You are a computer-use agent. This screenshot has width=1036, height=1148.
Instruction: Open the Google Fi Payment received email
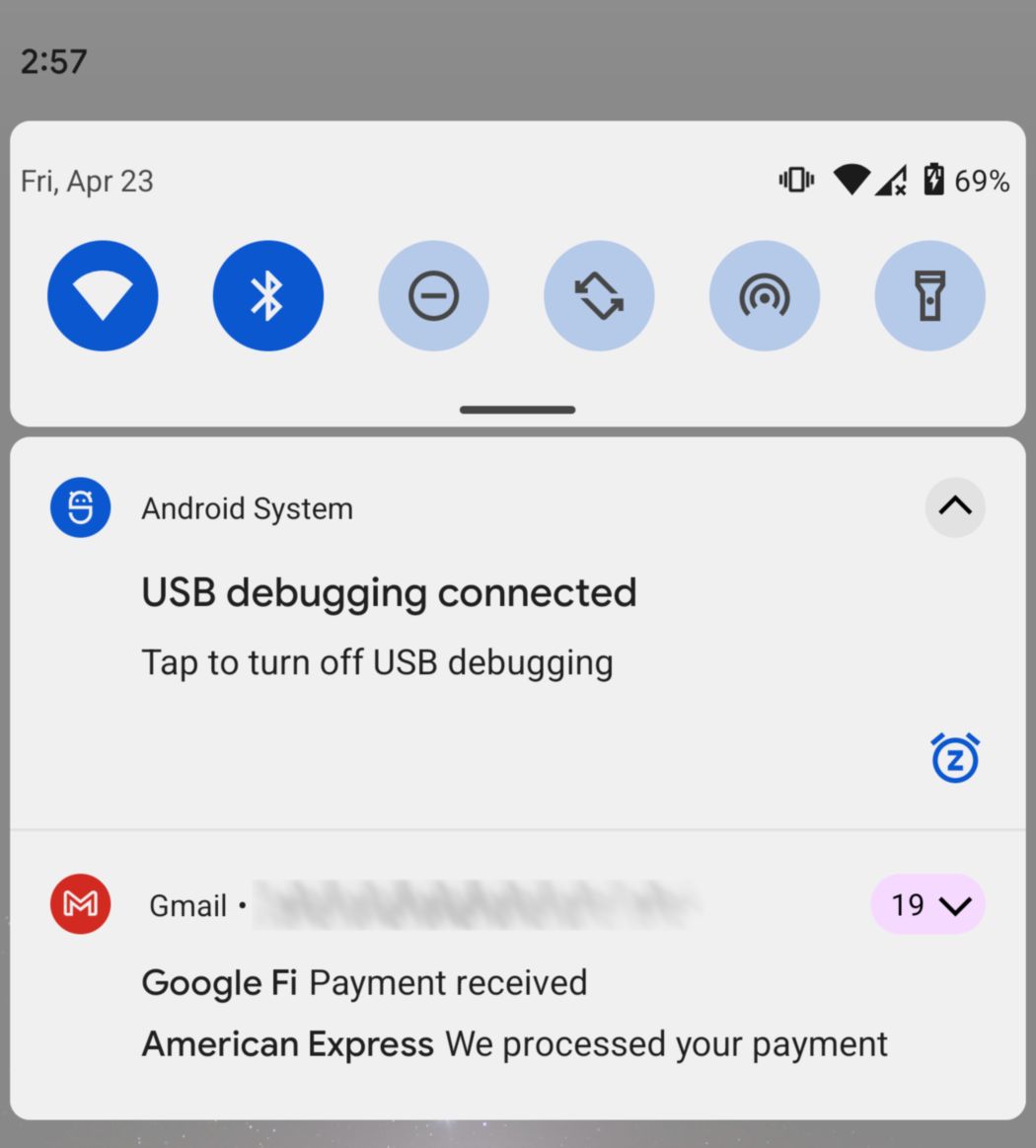pyautogui.click(x=365, y=983)
